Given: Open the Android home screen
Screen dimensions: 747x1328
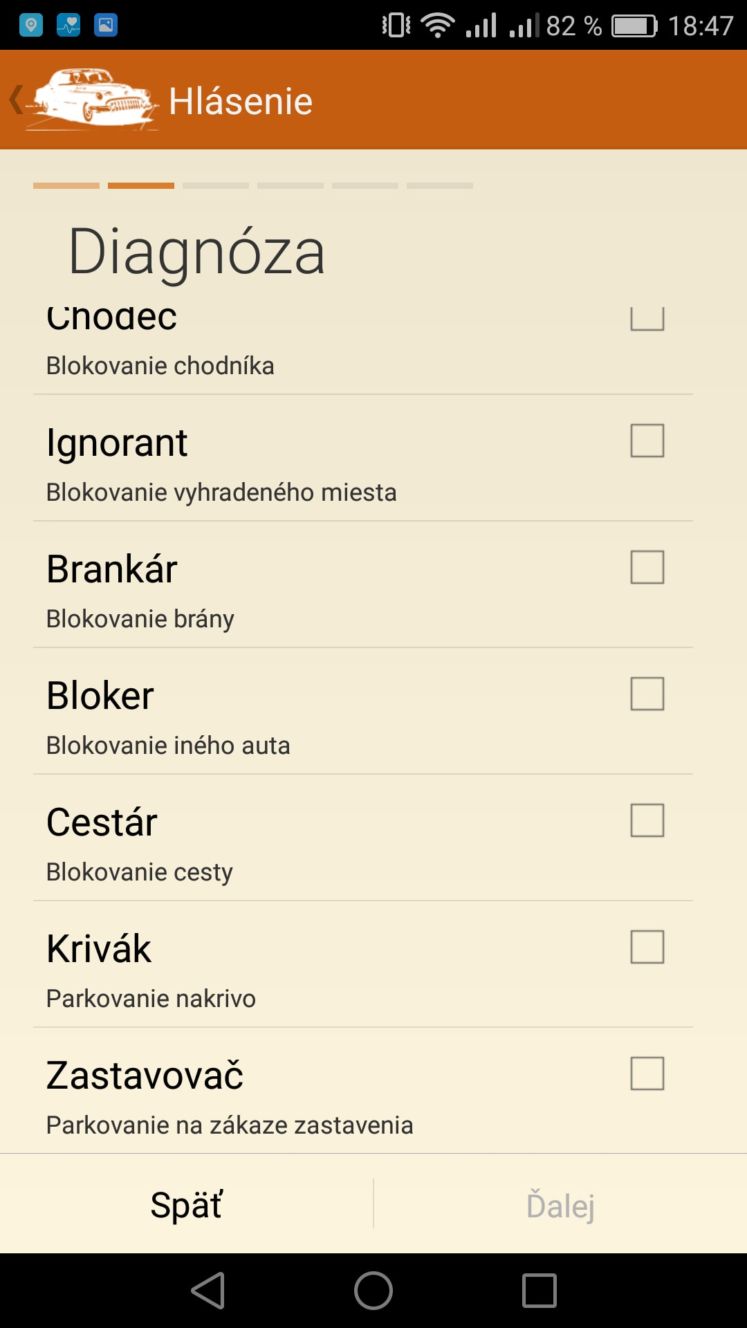Looking at the screenshot, I should click(373, 1290).
